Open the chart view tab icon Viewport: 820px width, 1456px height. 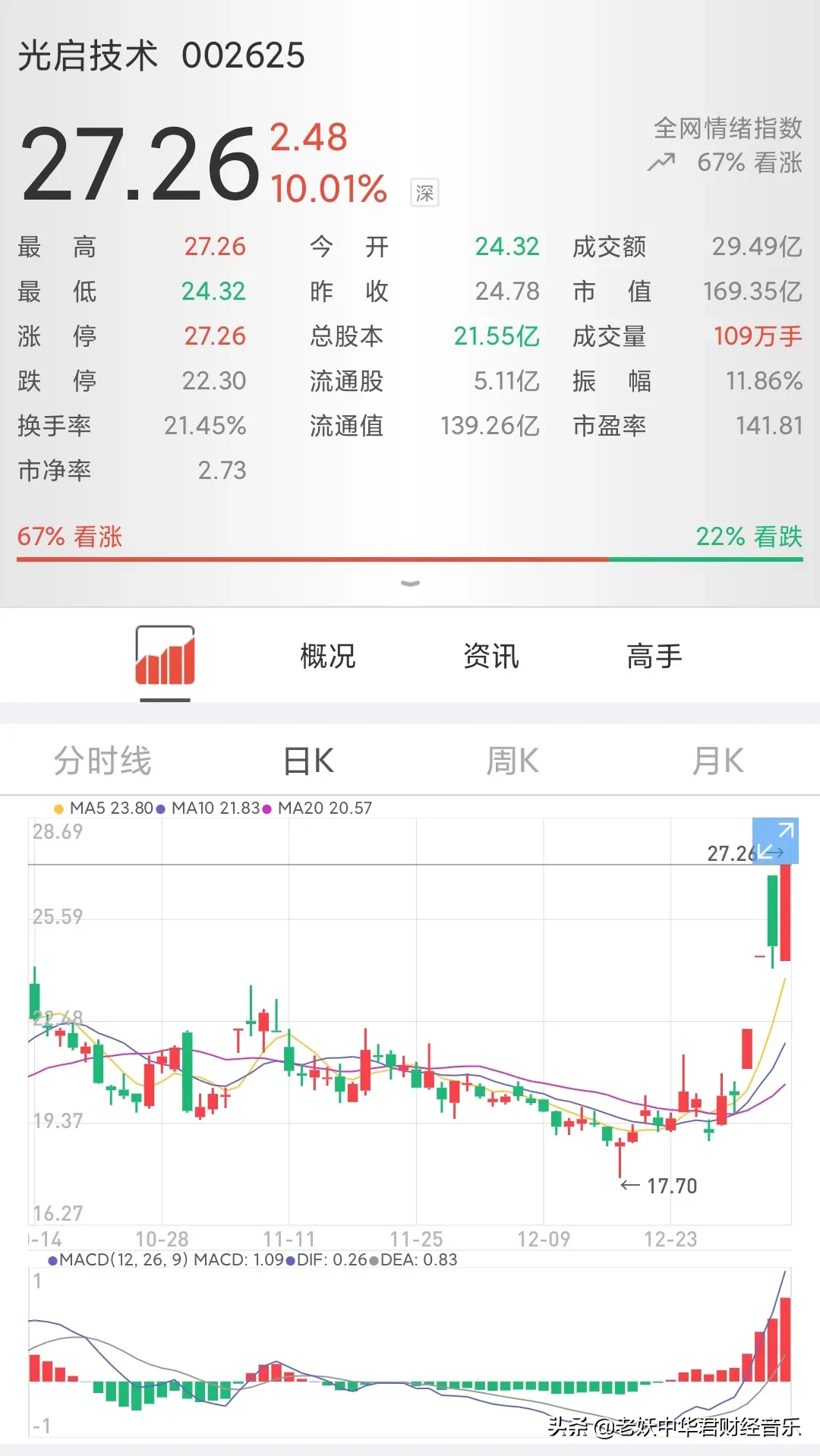tap(165, 655)
